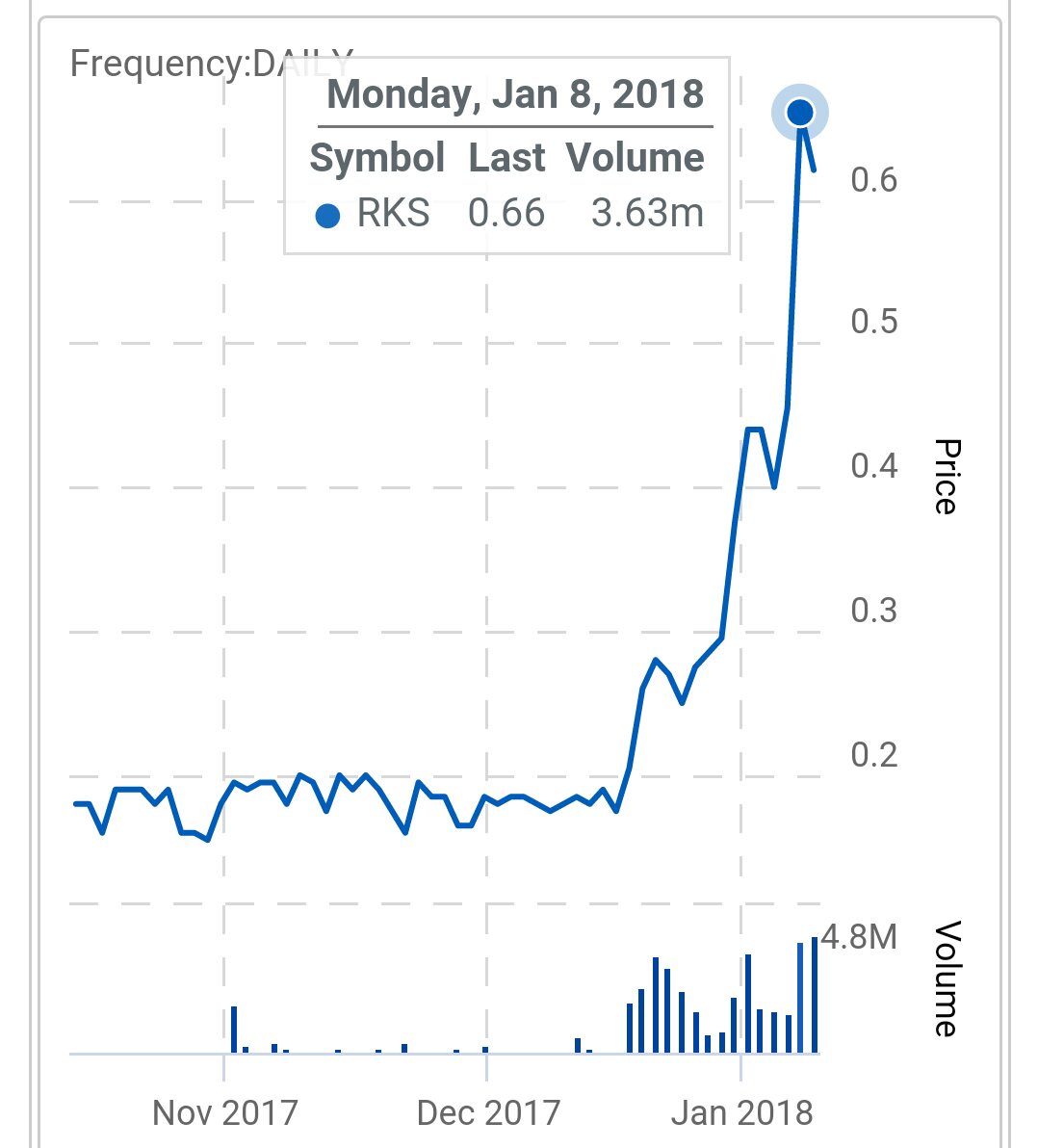Tap the highlighted Jan 8 data point

[800, 113]
